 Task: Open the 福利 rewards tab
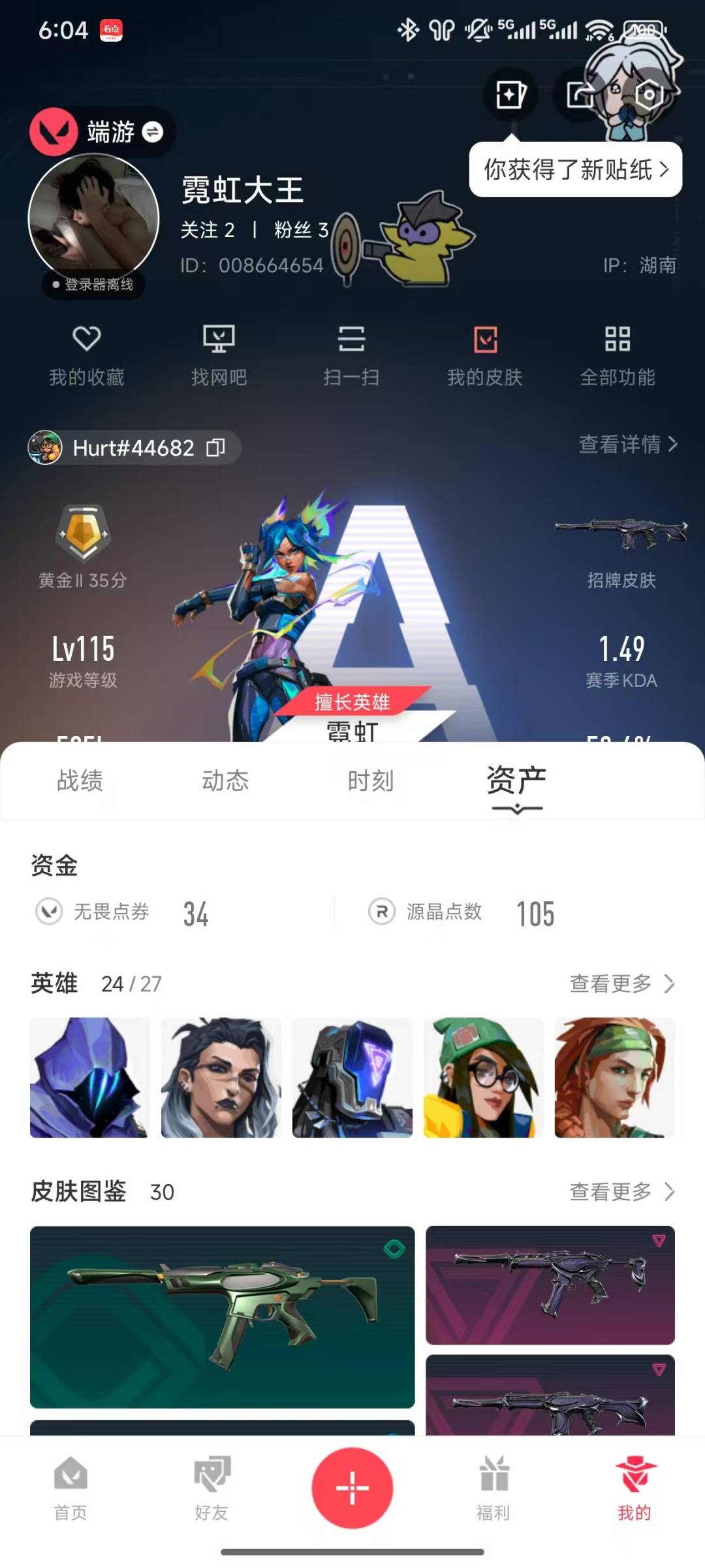tap(493, 1489)
